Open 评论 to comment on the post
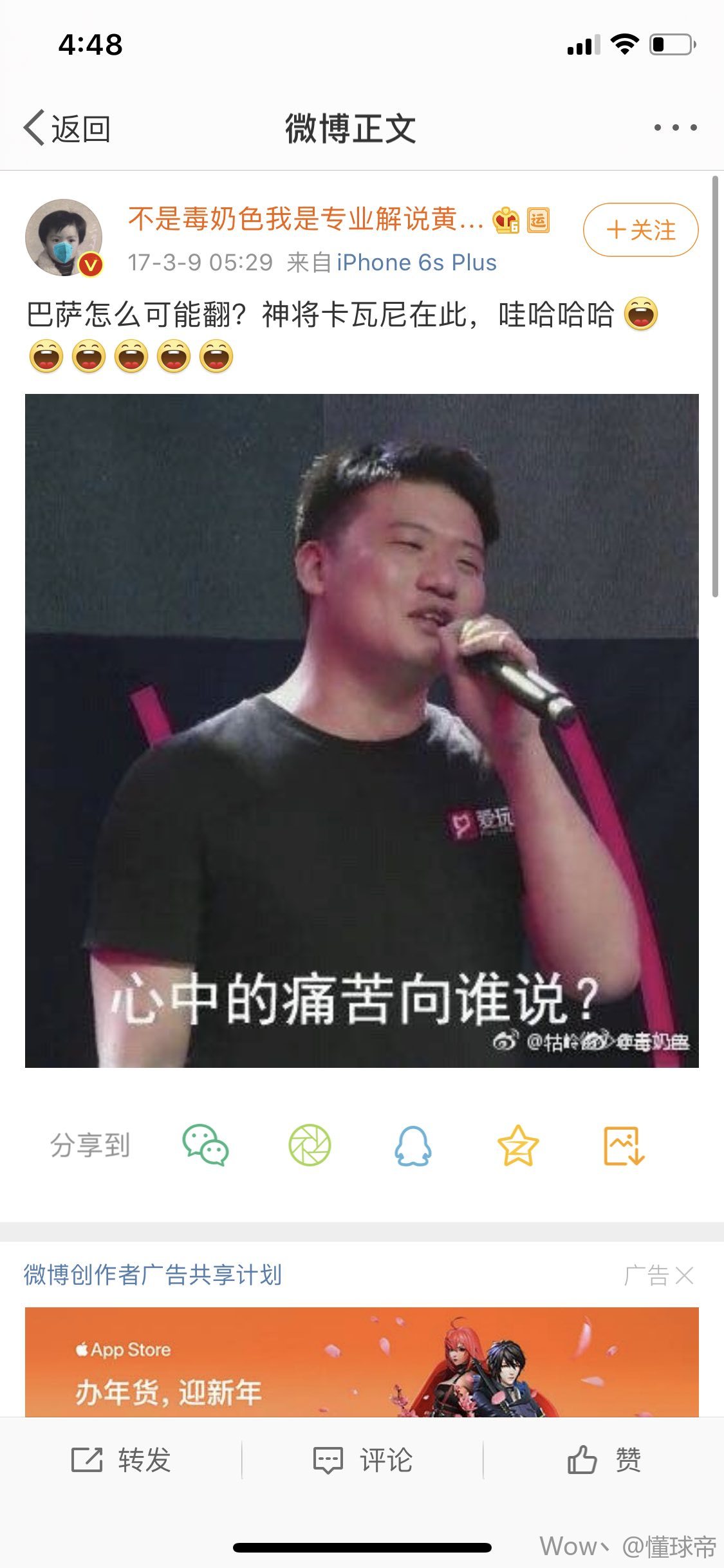 coord(362,1460)
